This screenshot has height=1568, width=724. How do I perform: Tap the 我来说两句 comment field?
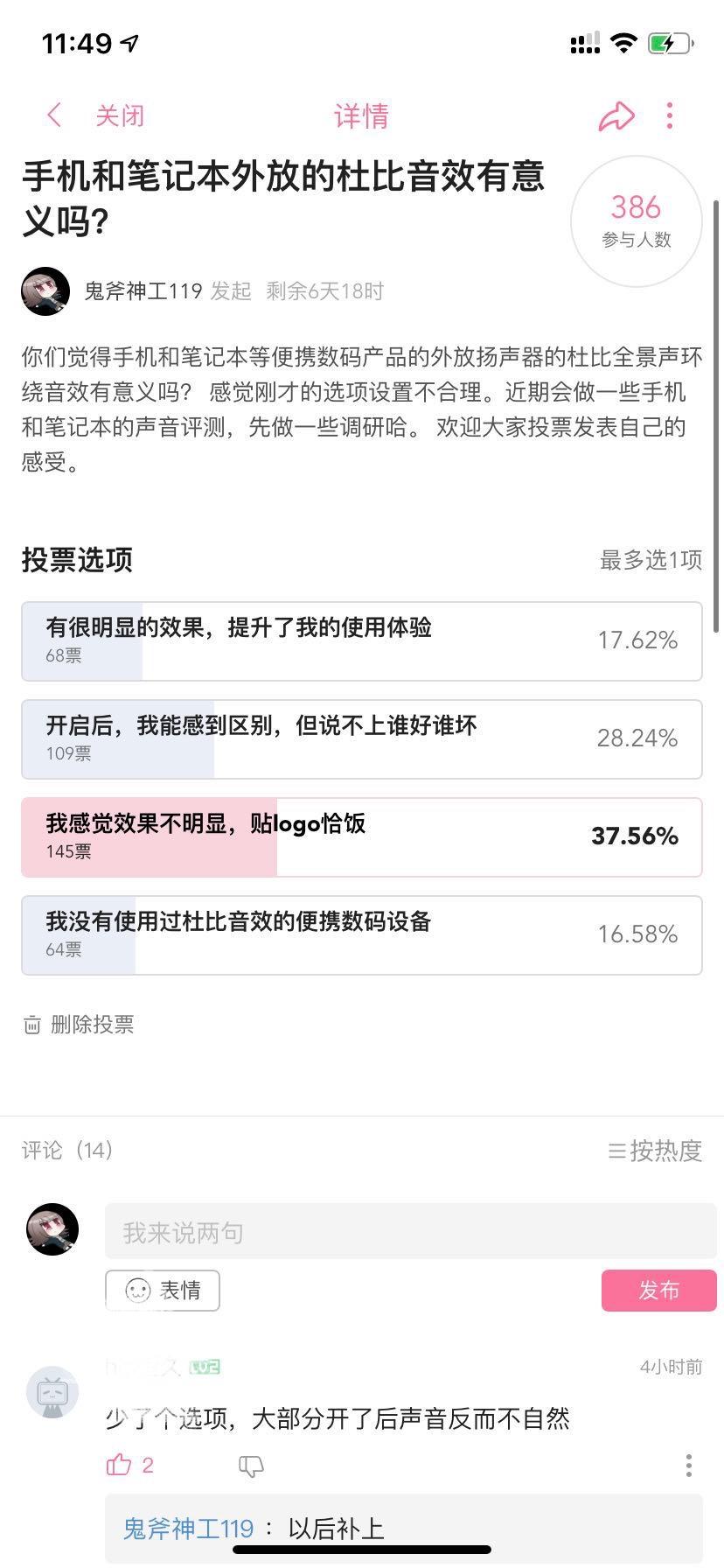coord(411,1232)
